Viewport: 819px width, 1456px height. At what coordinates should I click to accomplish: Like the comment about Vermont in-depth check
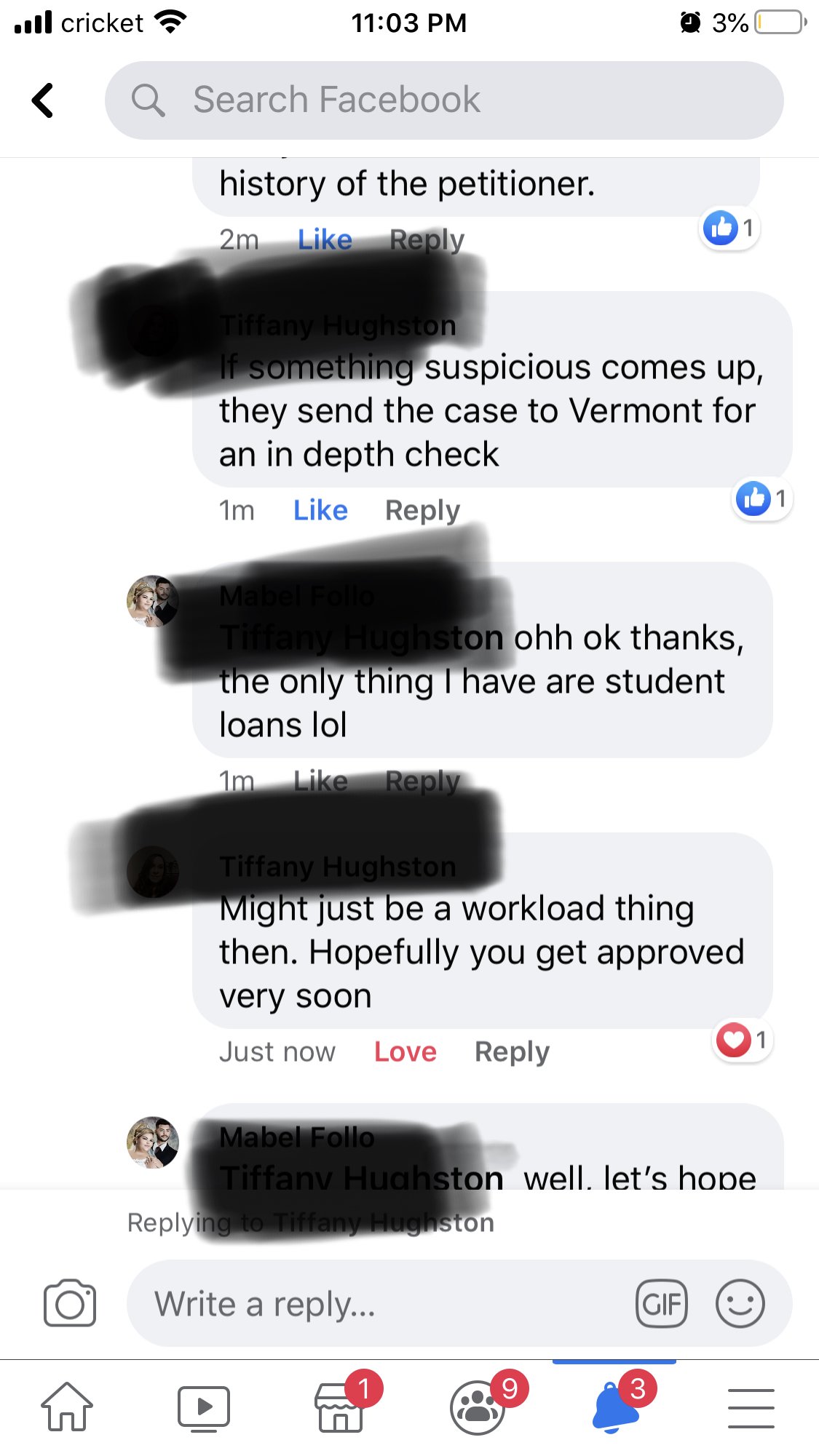(320, 510)
